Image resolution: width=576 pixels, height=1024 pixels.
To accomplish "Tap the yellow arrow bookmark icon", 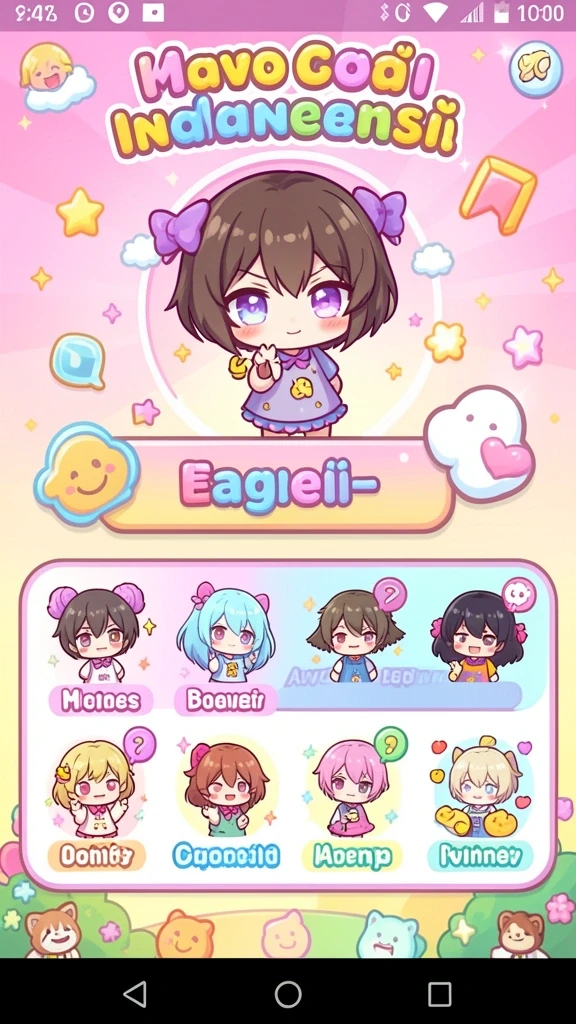I will 498,195.
